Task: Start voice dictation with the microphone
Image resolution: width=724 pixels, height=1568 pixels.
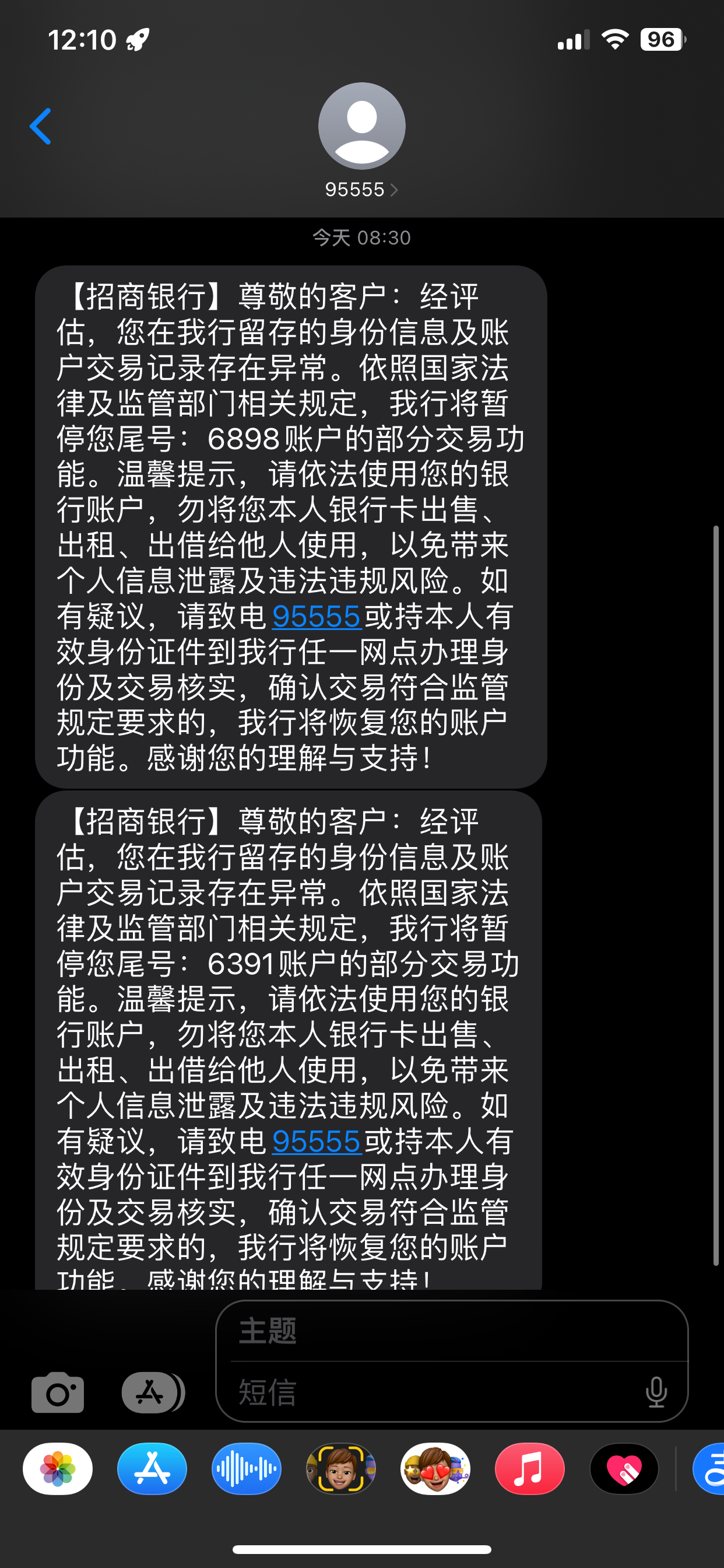Action: [x=656, y=1392]
